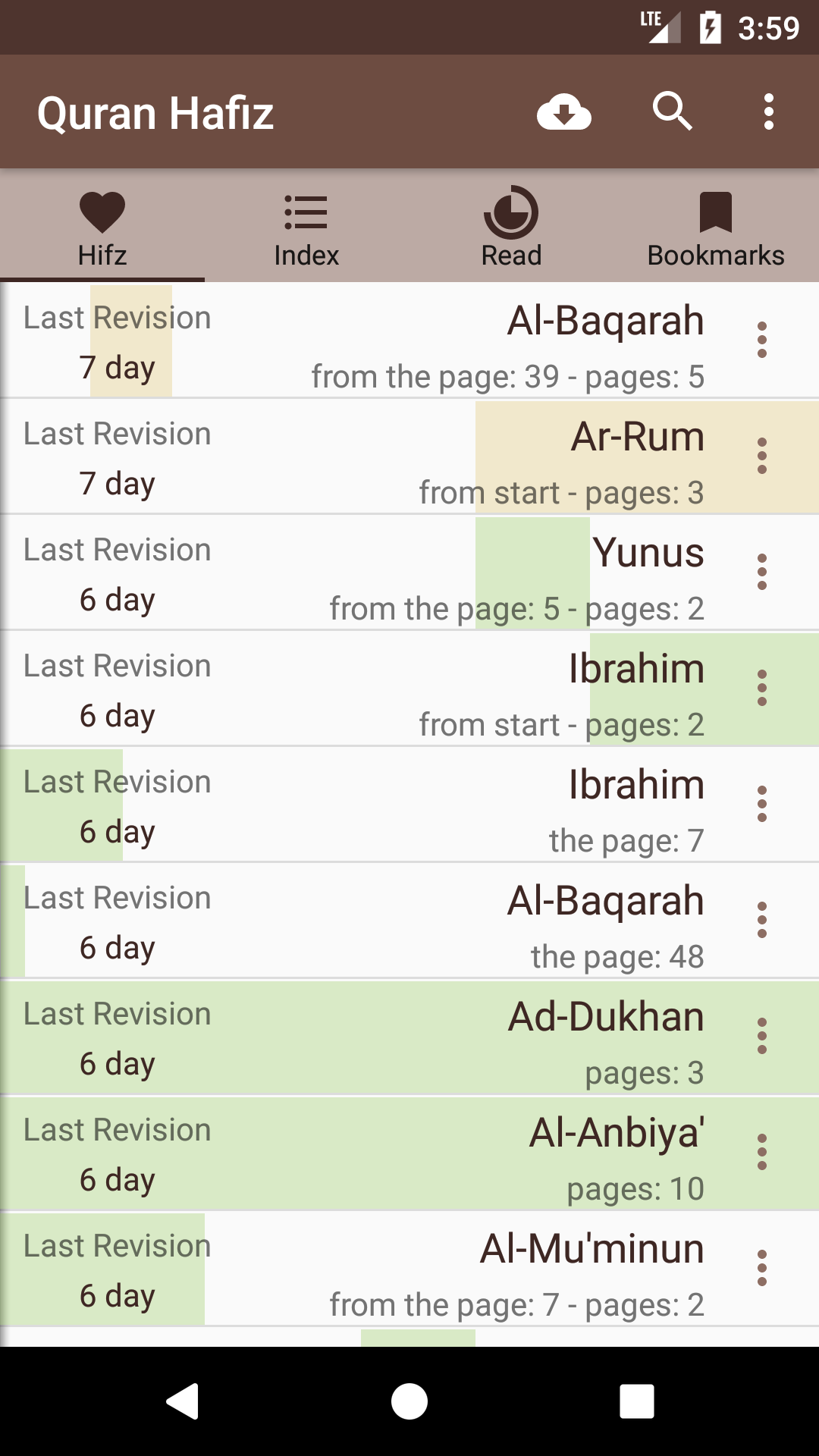
Task: Open the three-dot menu for Al-Mu'minun
Action: point(762,1269)
